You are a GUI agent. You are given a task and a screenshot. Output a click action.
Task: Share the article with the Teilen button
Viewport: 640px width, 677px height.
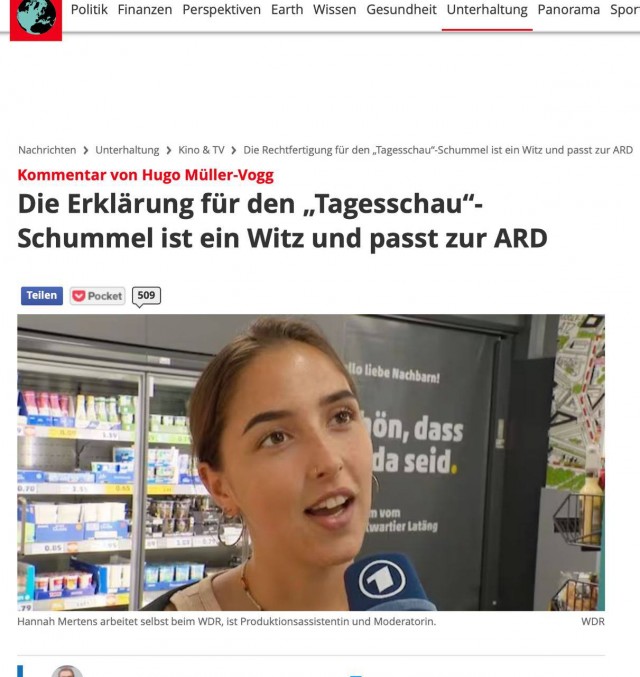pyautogui.click(x=42, y=296)
